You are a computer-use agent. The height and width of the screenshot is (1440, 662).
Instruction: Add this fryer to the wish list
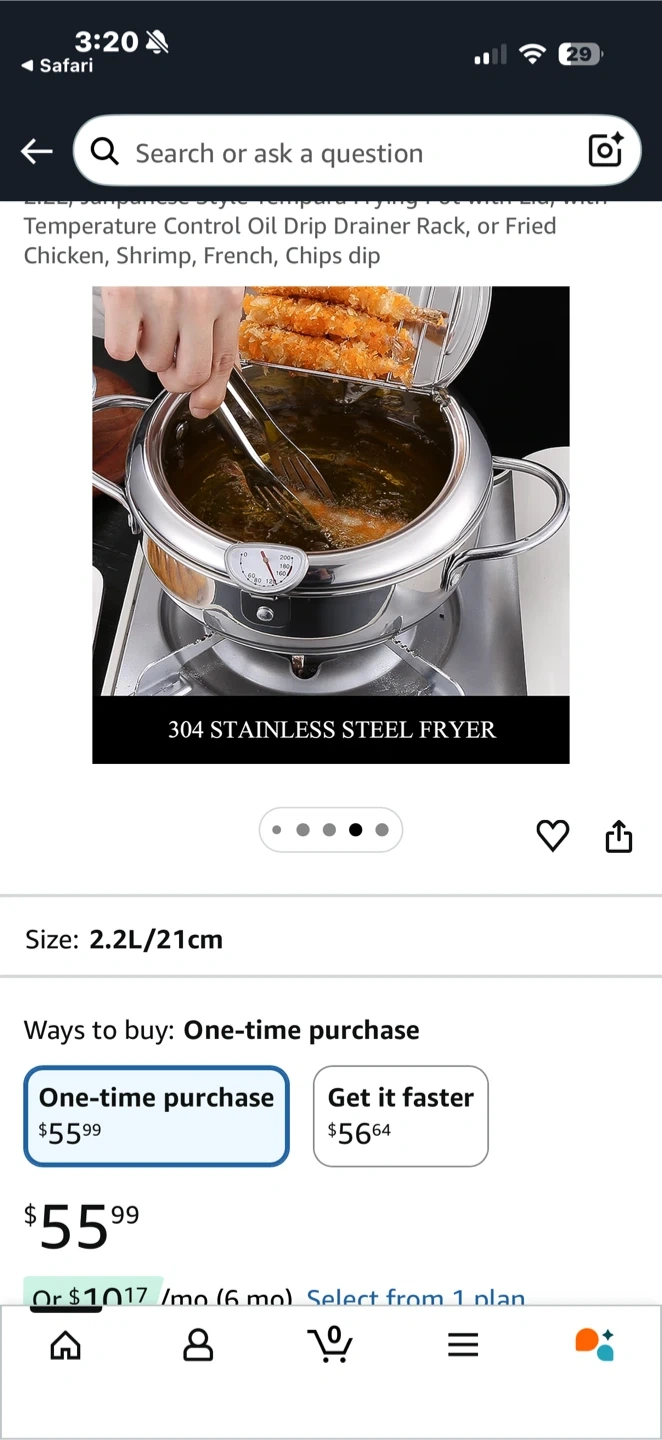coord(552,835)
